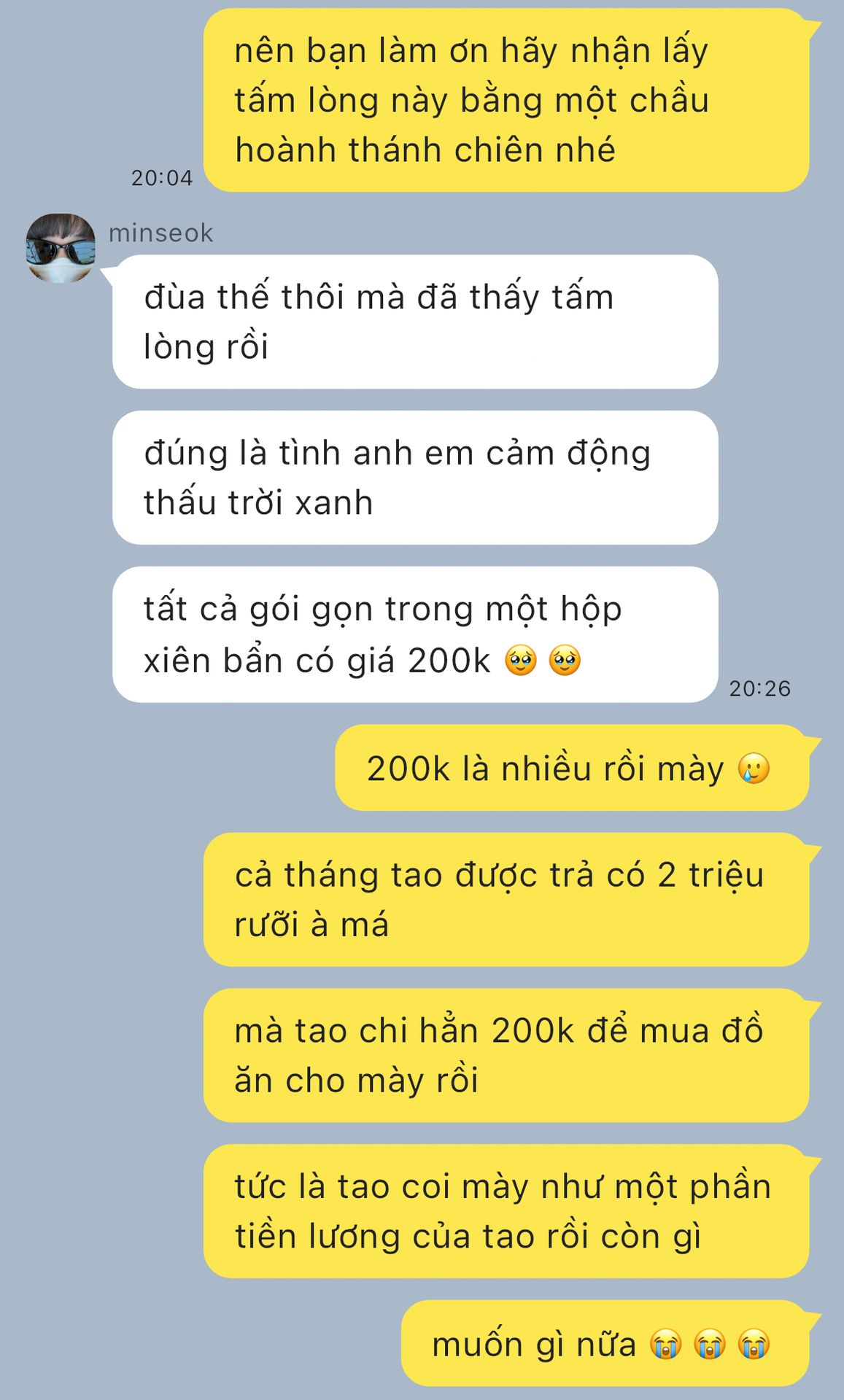Open minseok's profile picture

click(x=61, y=248)
